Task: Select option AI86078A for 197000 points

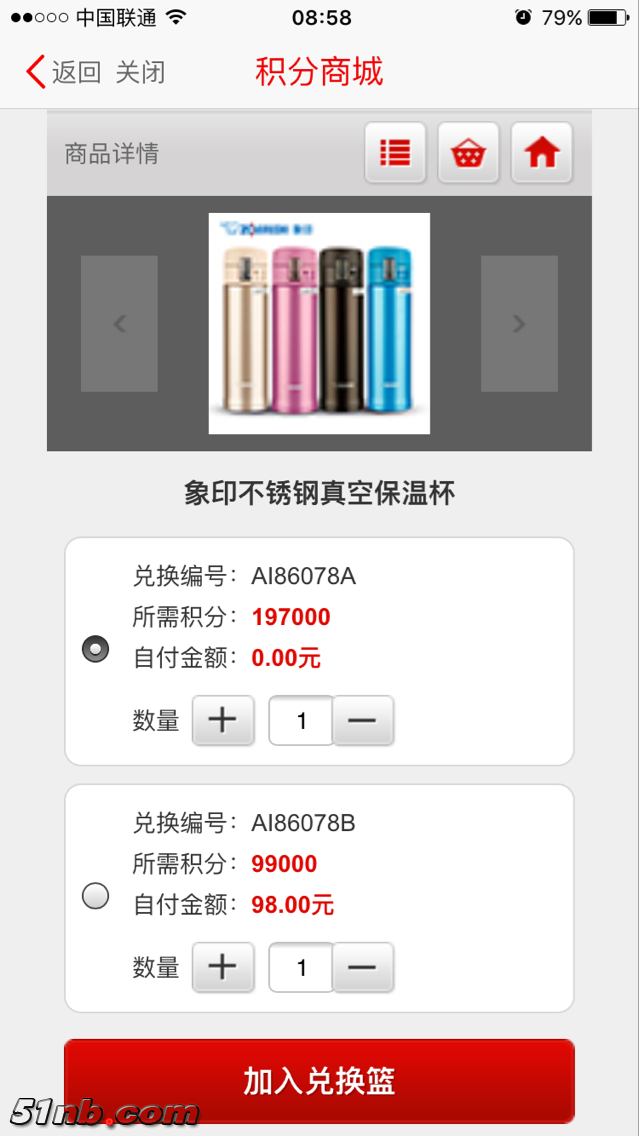Action: point(95,649)
